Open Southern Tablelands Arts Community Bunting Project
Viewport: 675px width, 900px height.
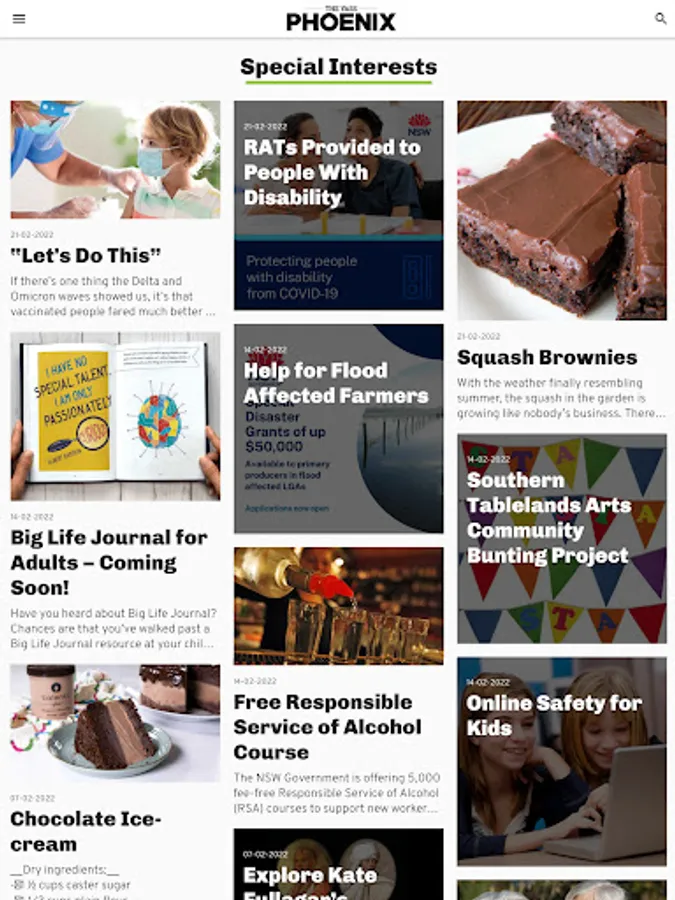pos(548,517)
